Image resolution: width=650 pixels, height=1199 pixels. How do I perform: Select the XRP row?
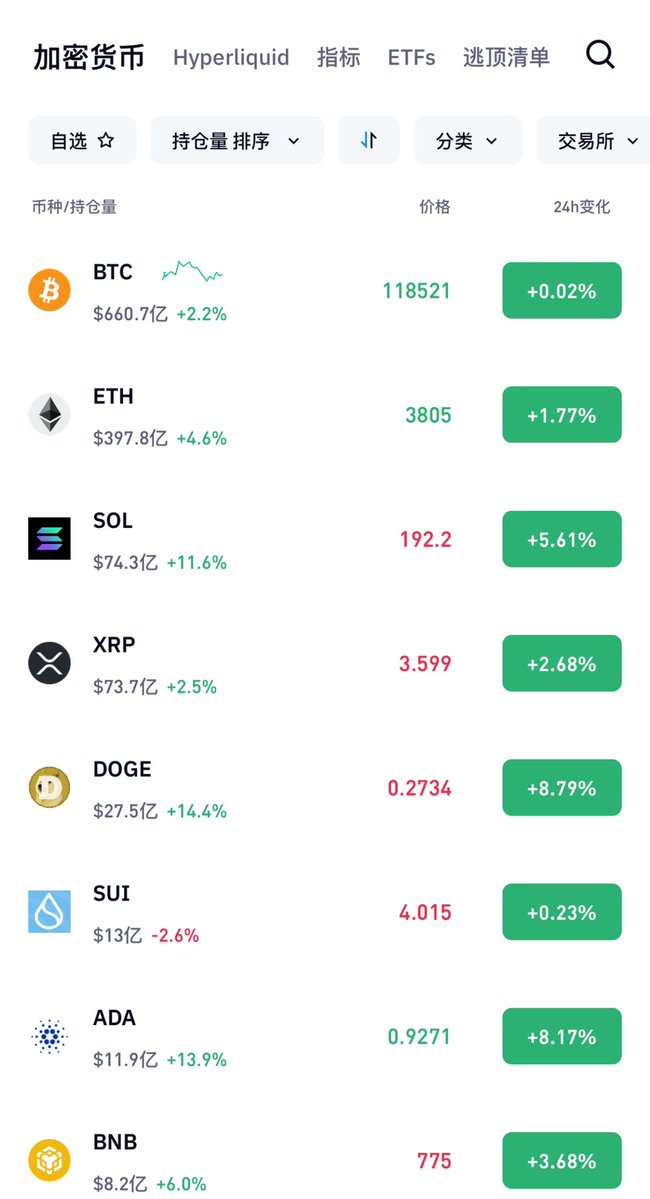coord(325,664)
